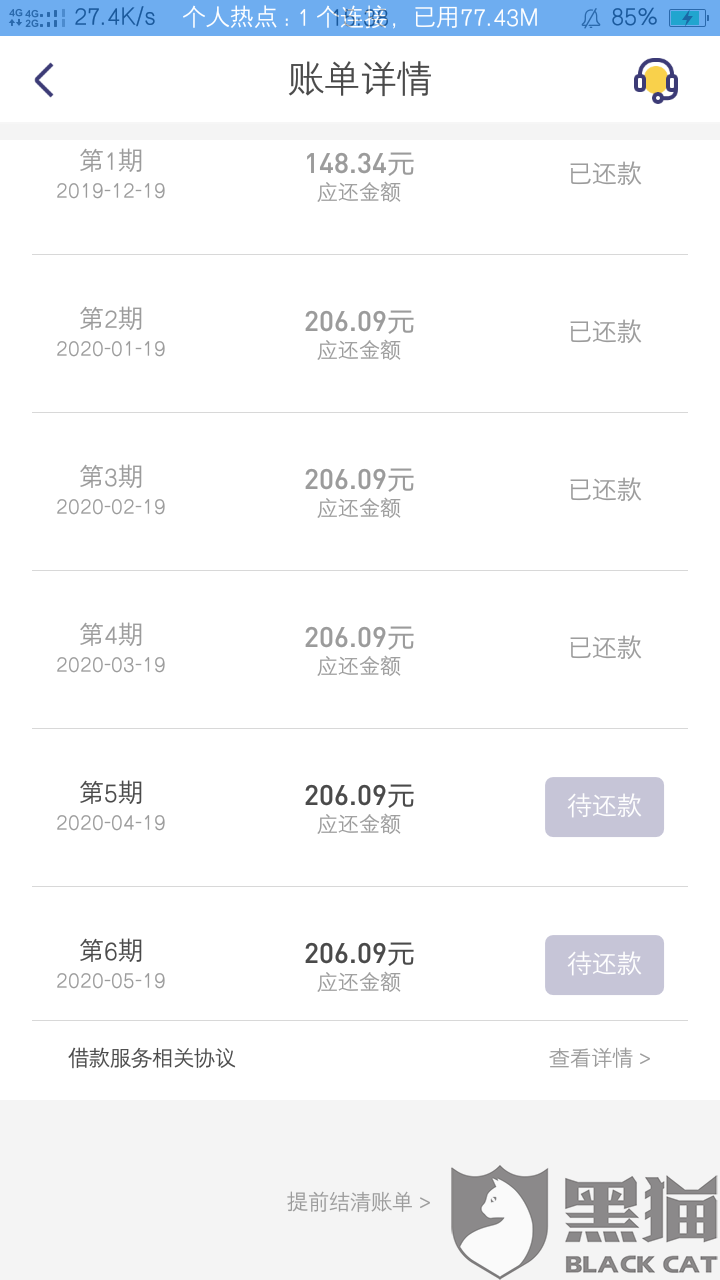This screenshot has width=720, height=1280.
Task: Open 提前结清账单 link
Action: click(358, 1202)
